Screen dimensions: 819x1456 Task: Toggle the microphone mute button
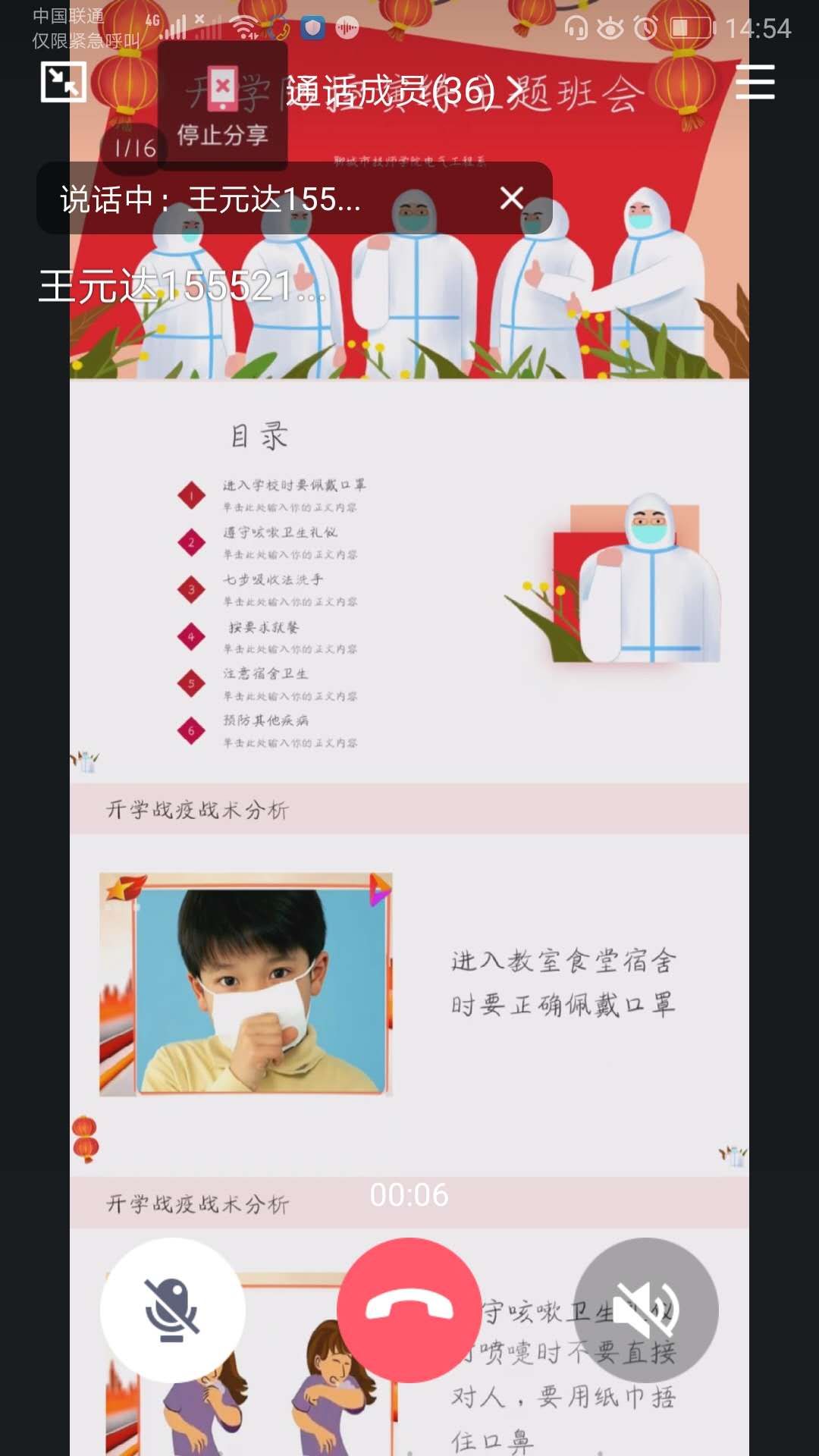pyautogui.click(x=173, y=1310)
